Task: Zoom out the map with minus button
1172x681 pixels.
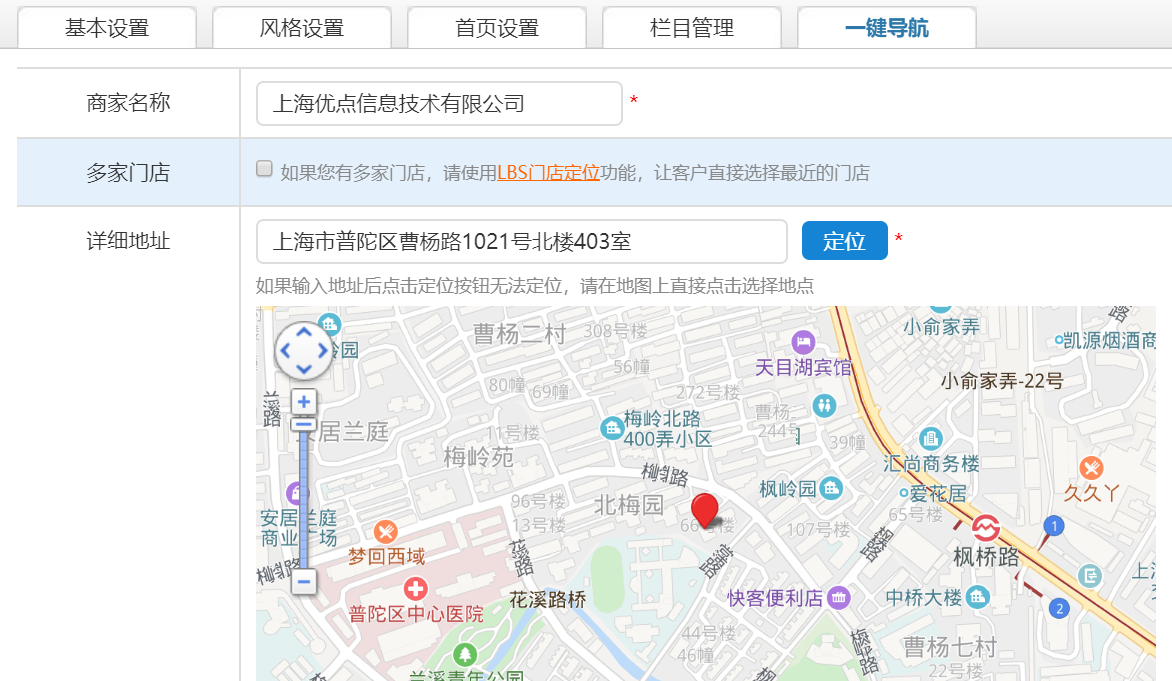Action: 304,581
